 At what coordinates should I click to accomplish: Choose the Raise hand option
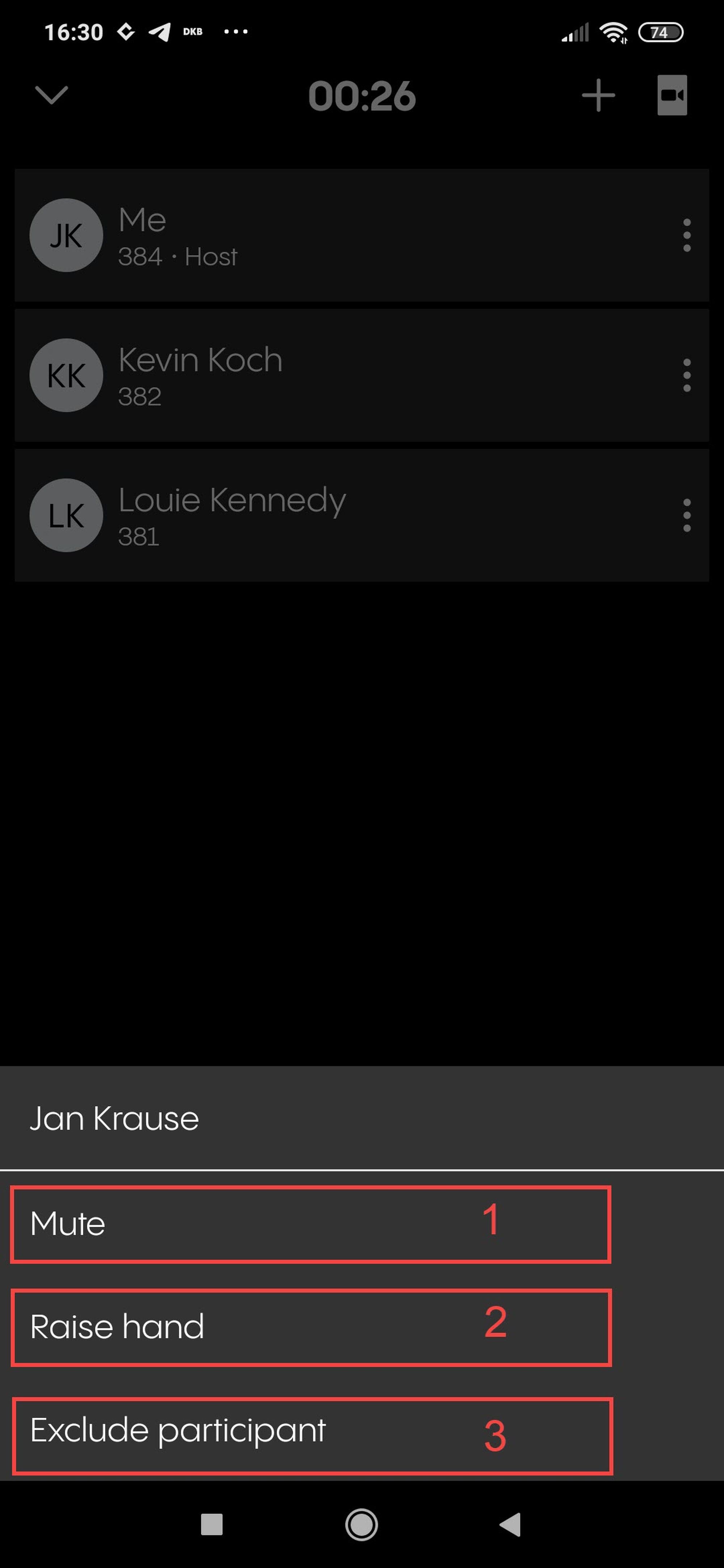[x=311, y=1327]
